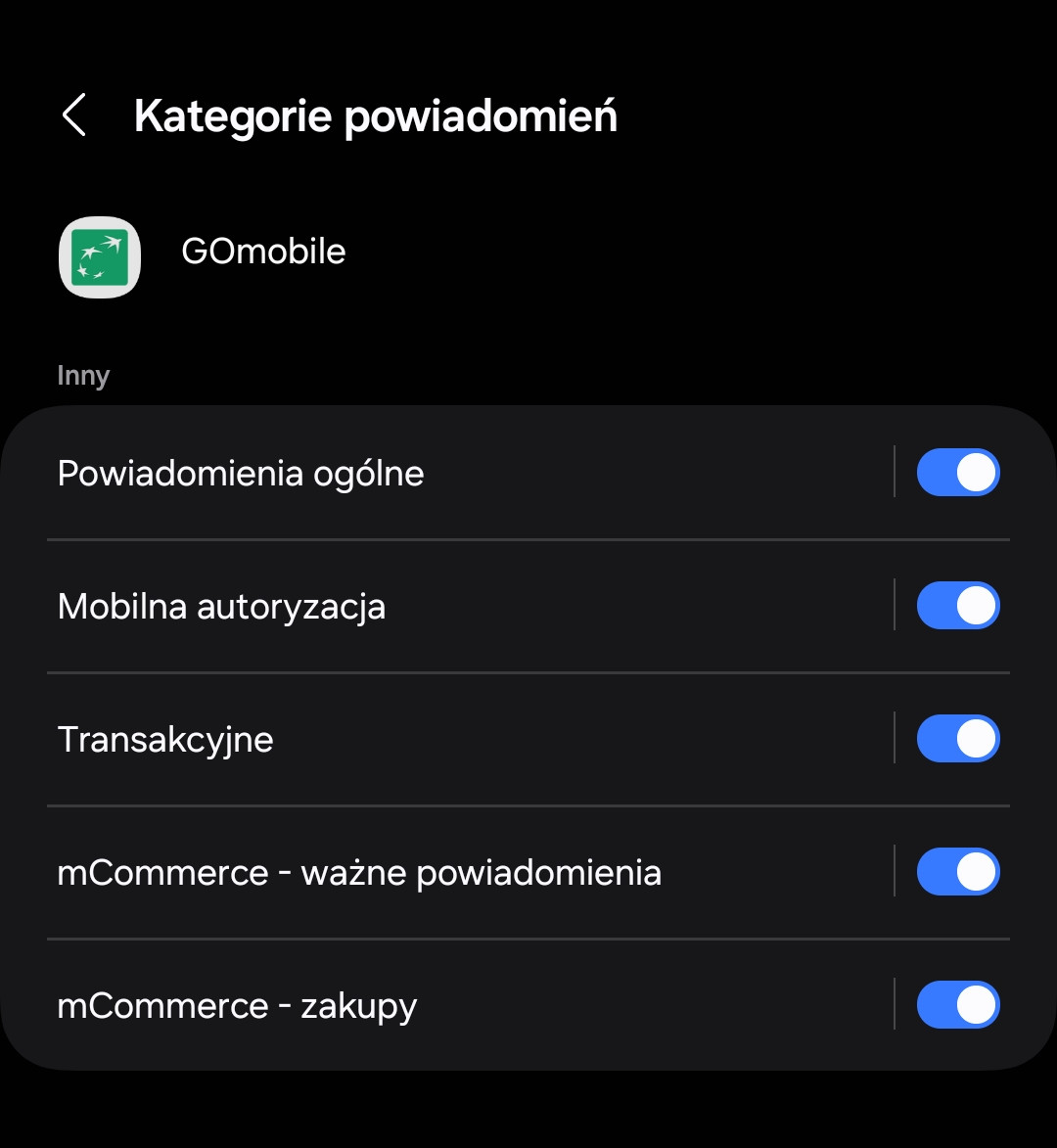This screenshot has height=1148, width=1057.
Task: Open Mobilna autoryzacja notification details
Action: point(222,607)
